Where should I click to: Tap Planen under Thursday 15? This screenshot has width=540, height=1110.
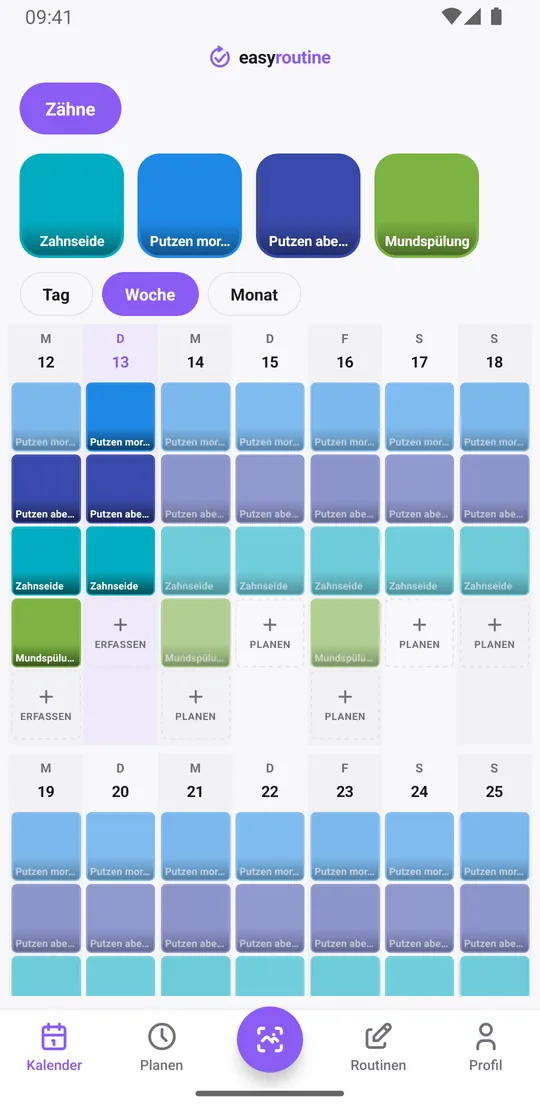click(270, 633)
